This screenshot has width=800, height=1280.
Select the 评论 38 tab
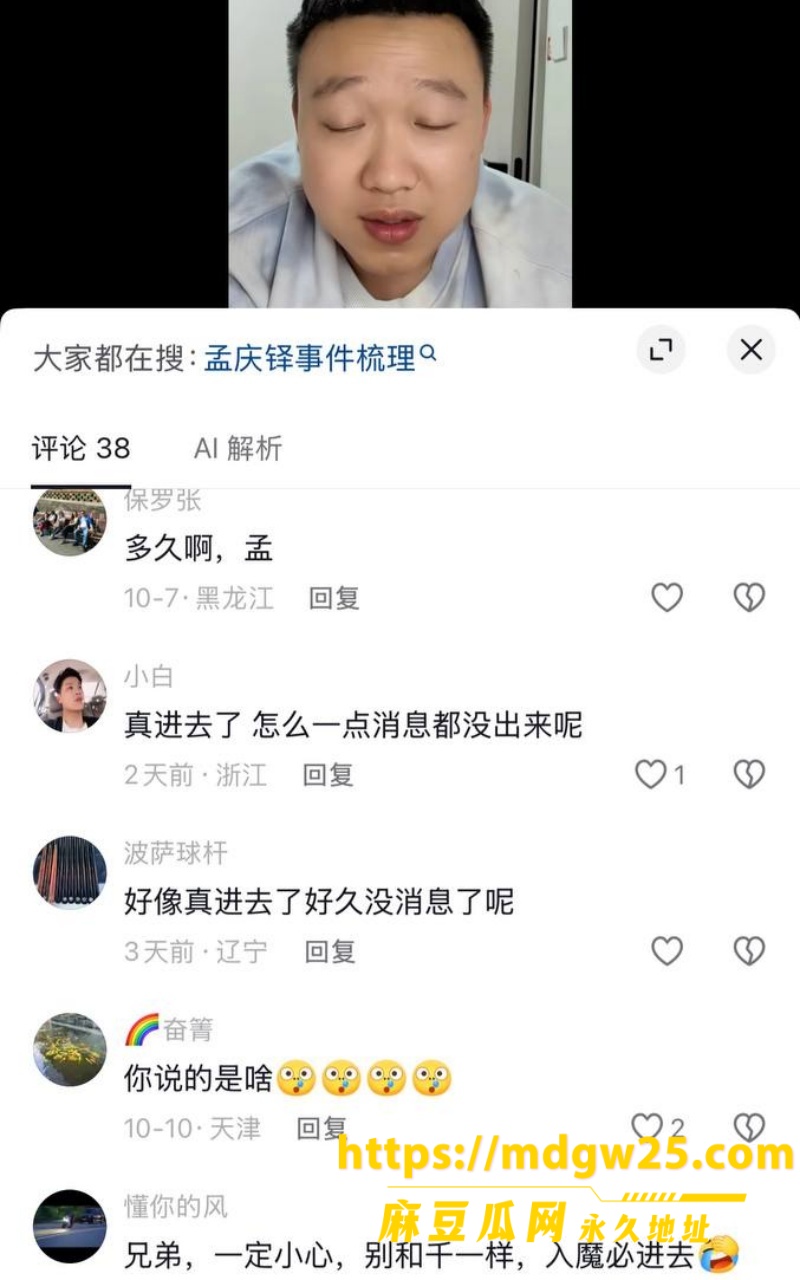click(x=81, y=448)
